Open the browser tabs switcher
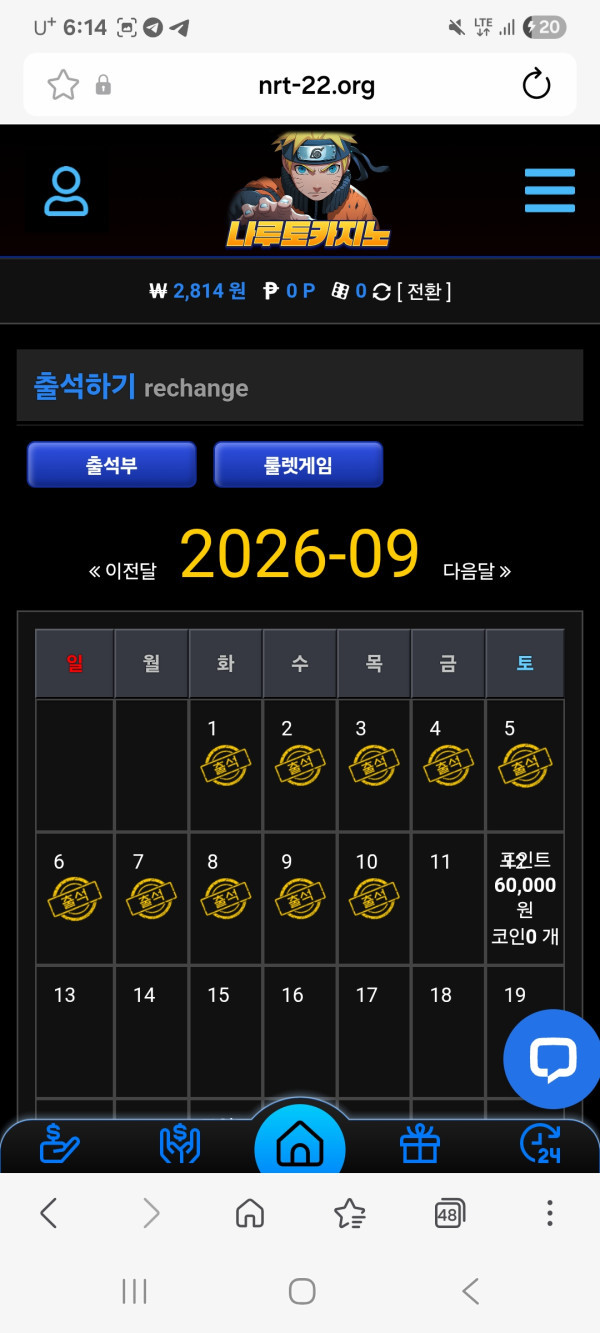Viewport: 600px width, 1333px height. pos(450,1214)
